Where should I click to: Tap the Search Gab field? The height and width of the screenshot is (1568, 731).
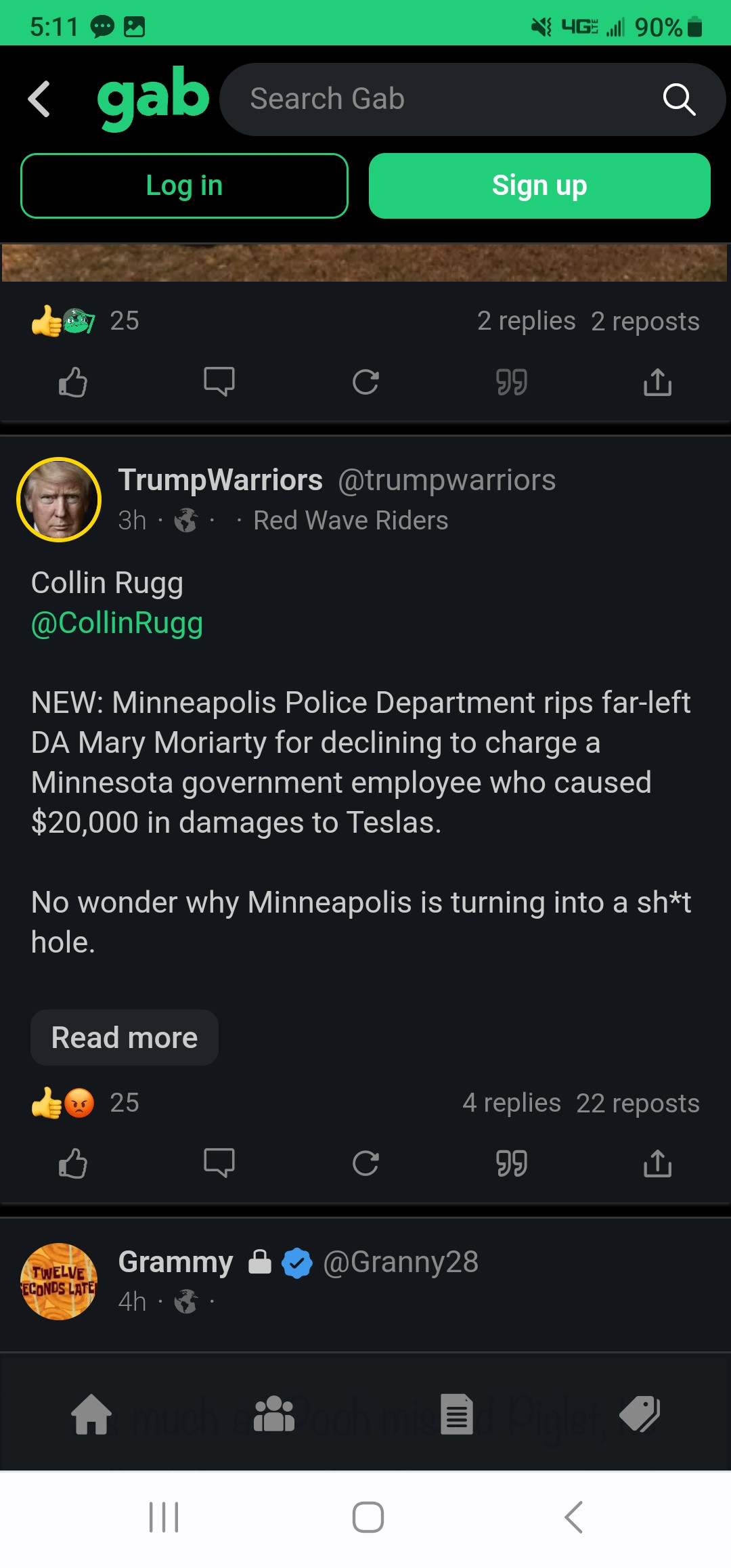440,100
